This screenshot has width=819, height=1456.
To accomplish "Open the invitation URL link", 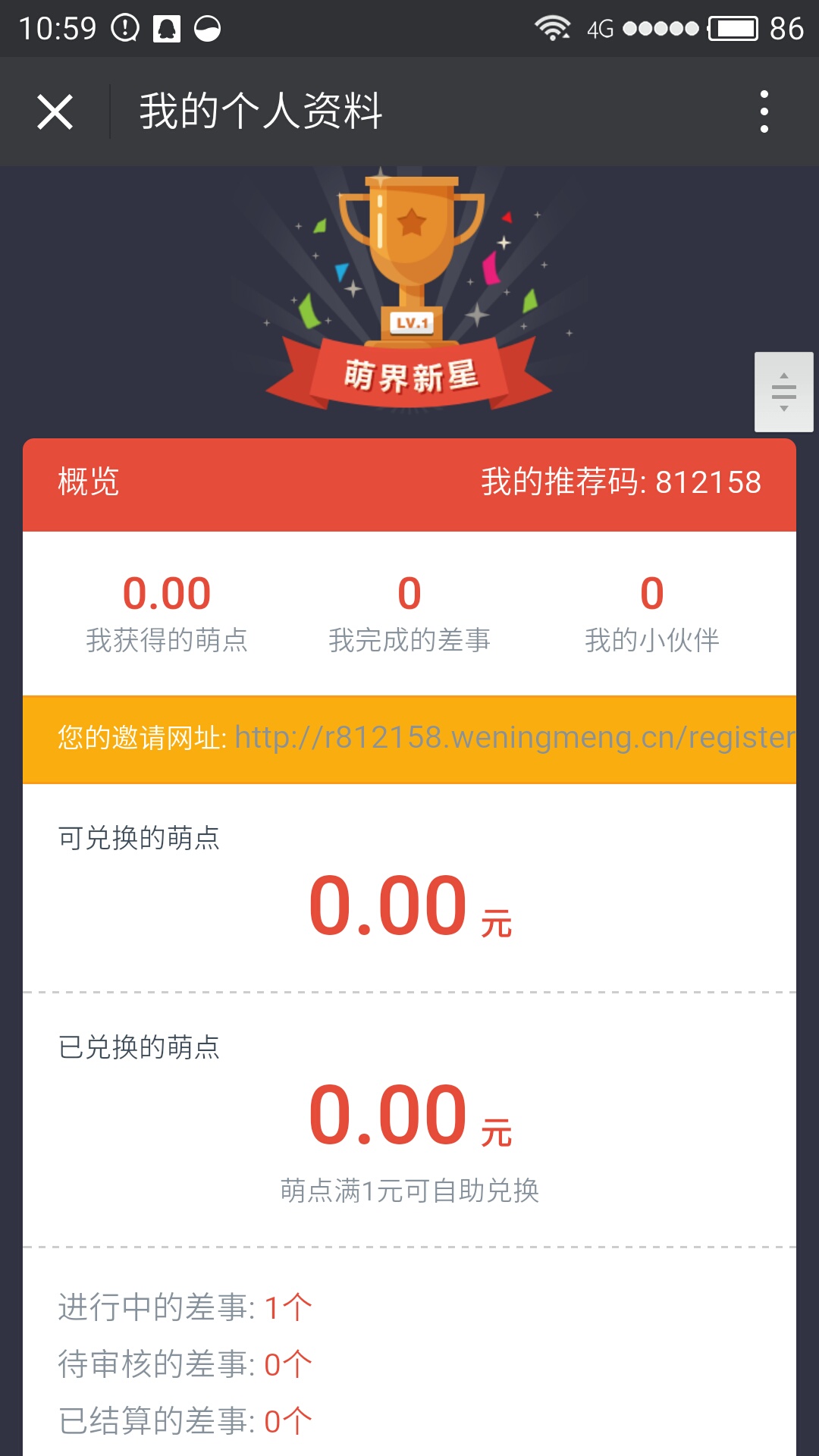I will click(x=514, y=738).
